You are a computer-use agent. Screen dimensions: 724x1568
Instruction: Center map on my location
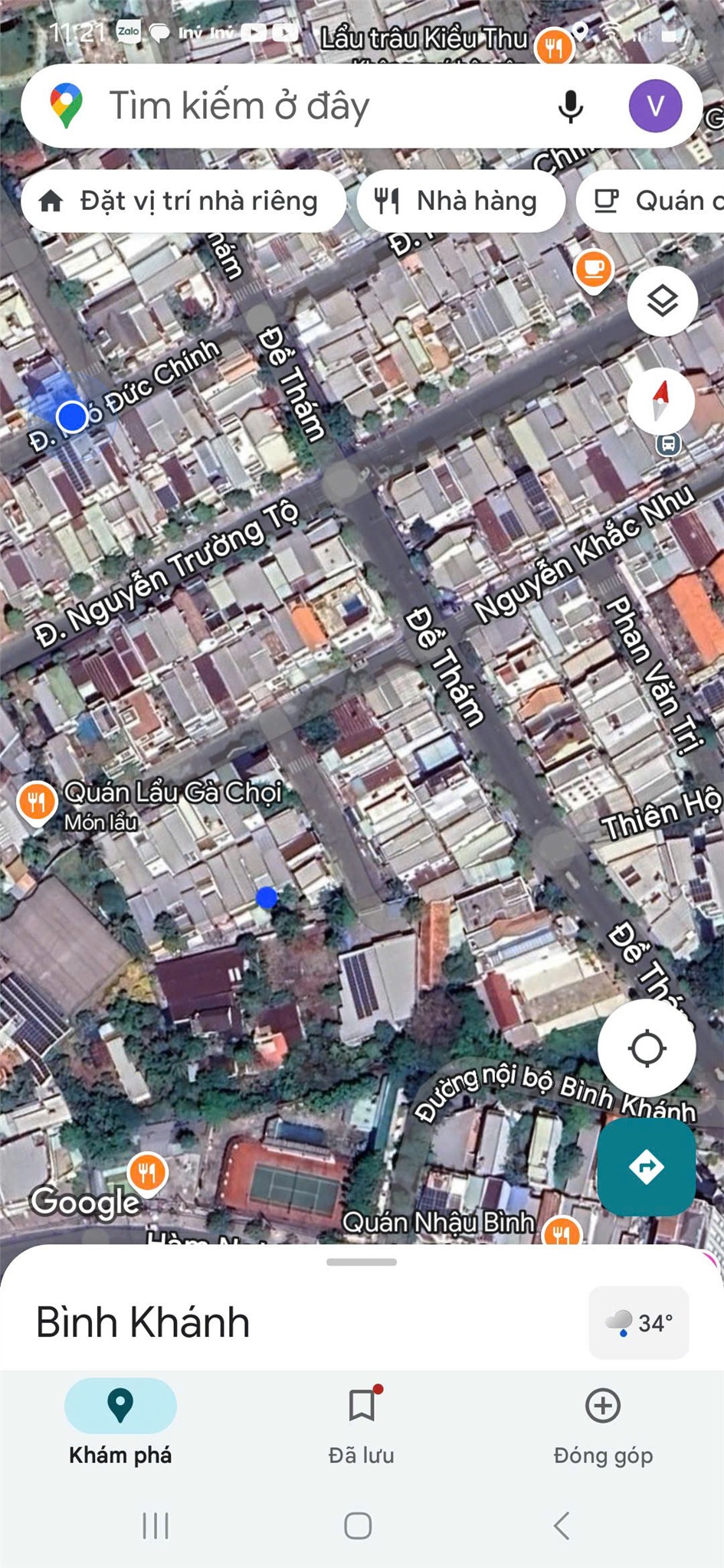click(x=646, y=1048)
